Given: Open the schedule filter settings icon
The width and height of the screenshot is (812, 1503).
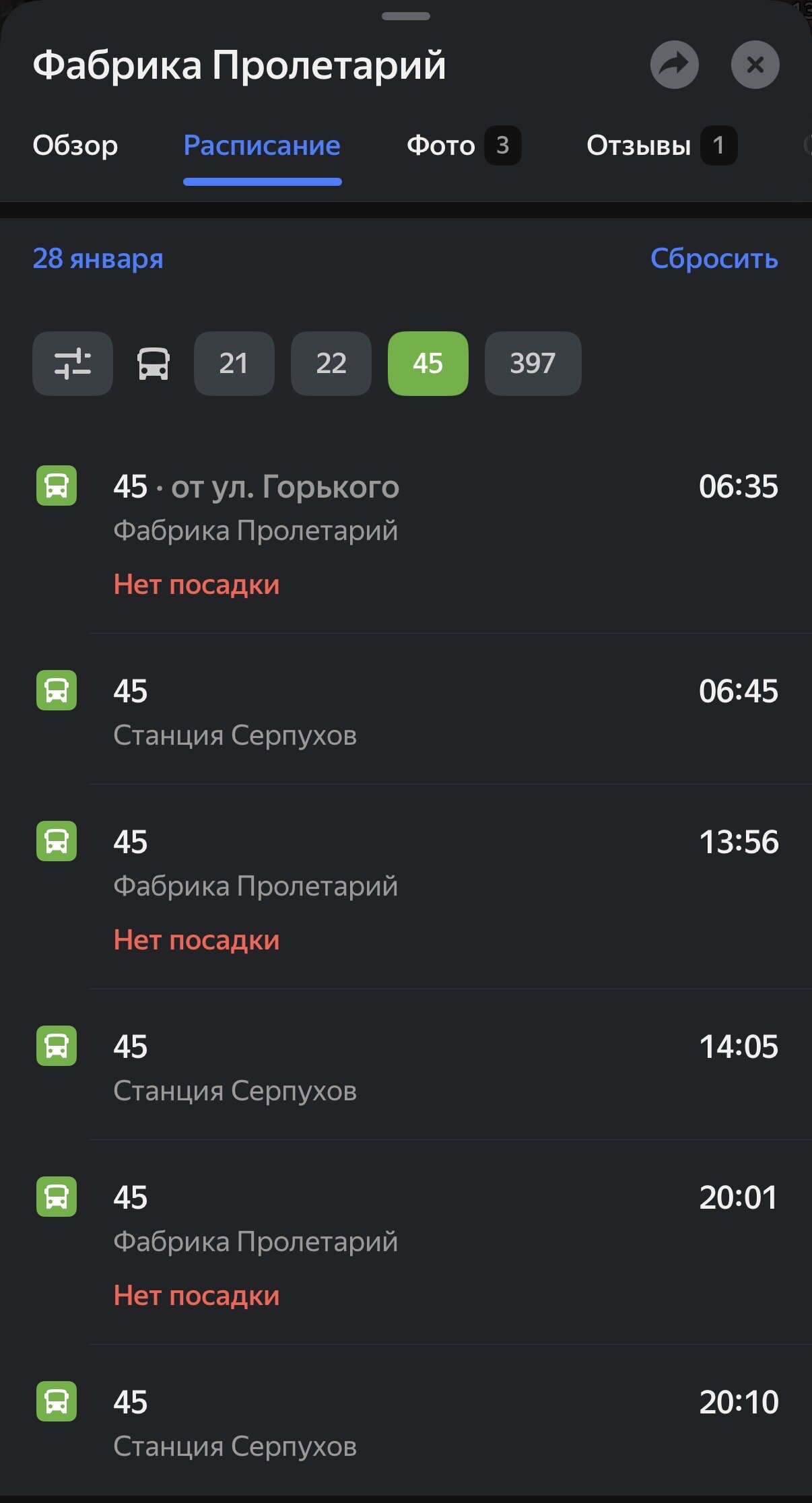Looking at the screenshot, I should (73, 364).
